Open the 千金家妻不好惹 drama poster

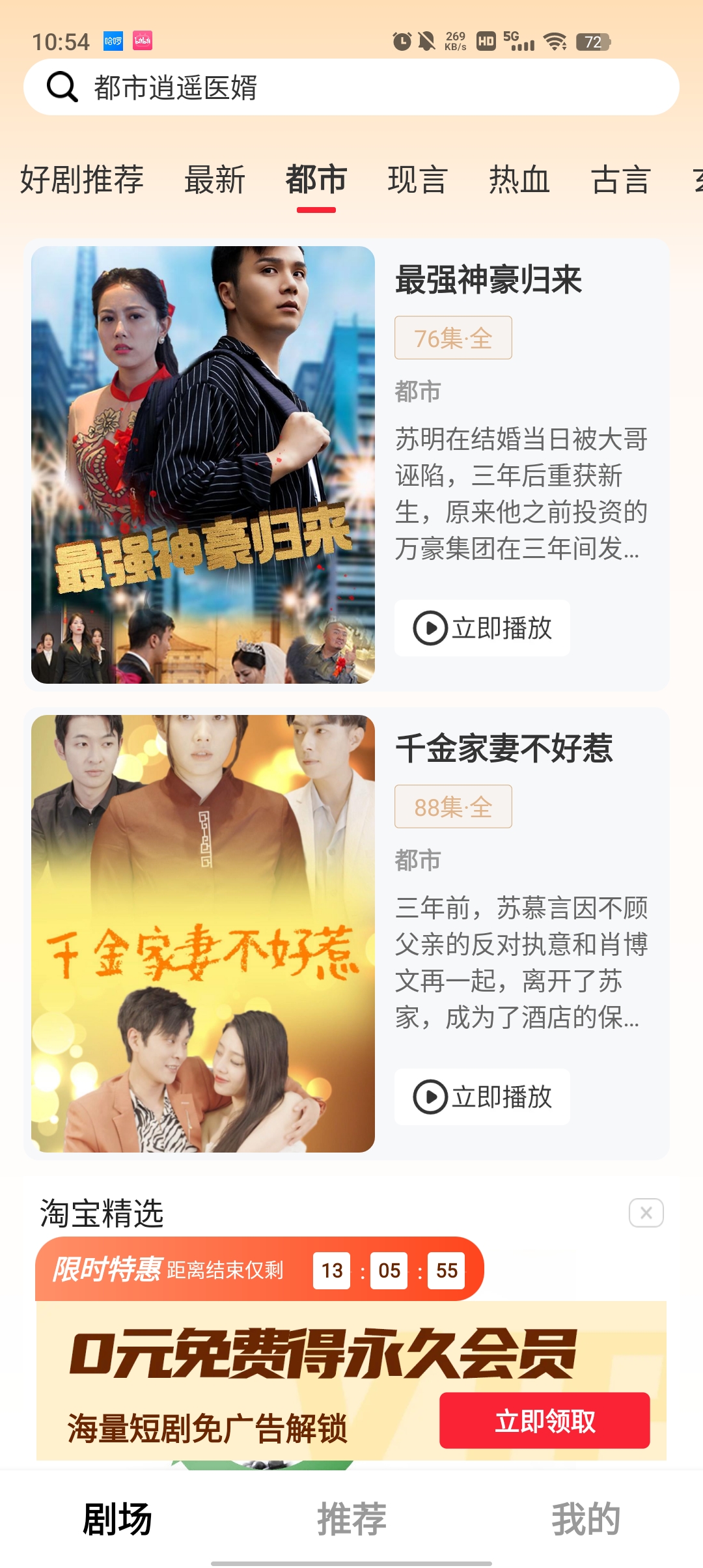click(203, 933)
